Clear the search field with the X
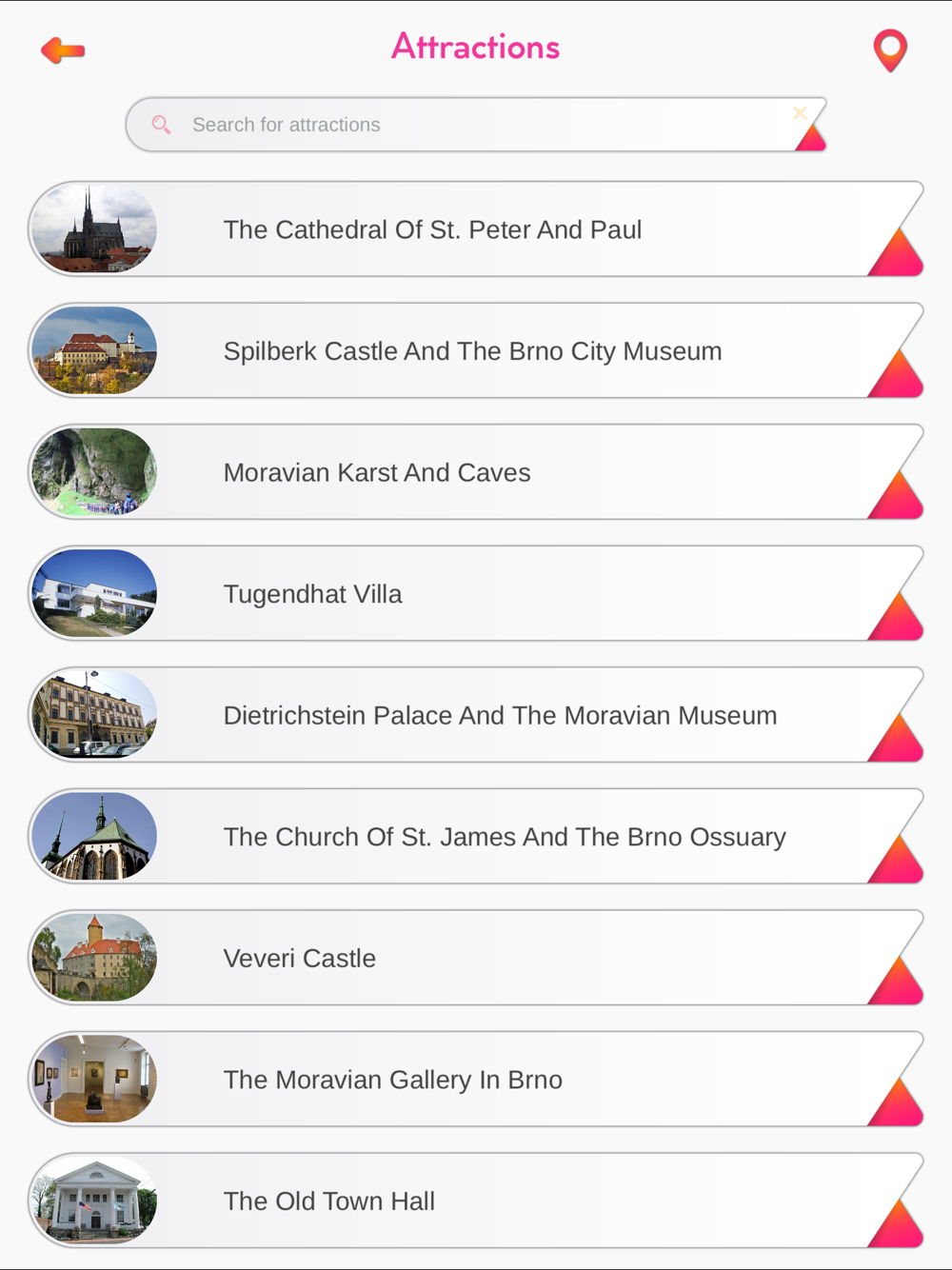The height and width of the screenshot is (1270, 952). click(x=800, y=113)
